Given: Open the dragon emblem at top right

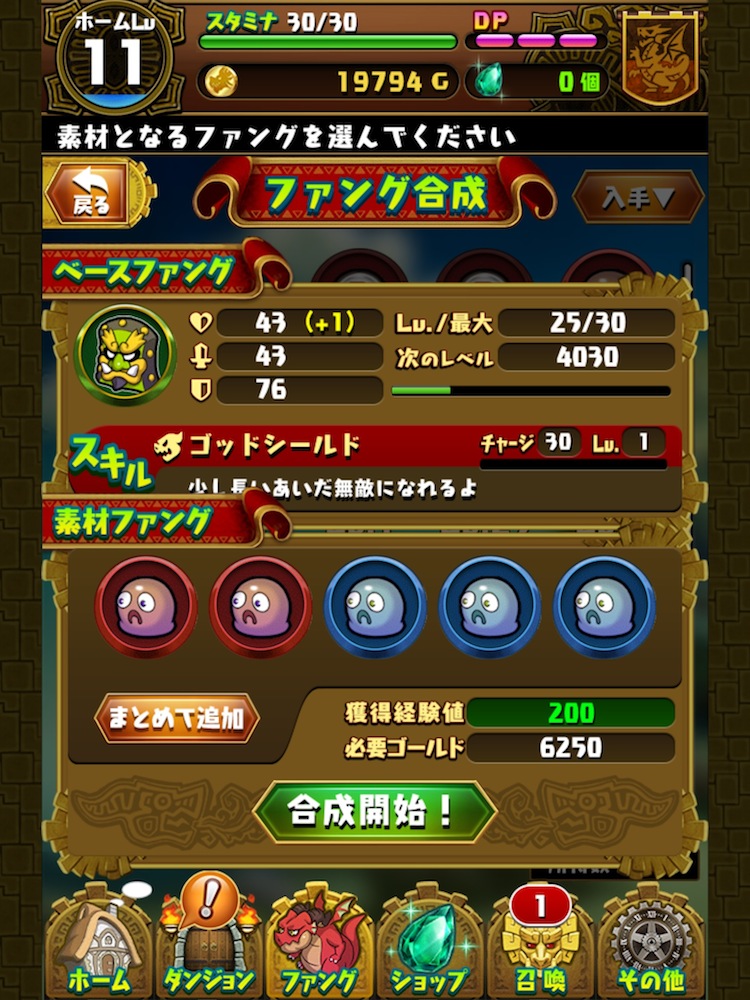Looking at the screenshot, I should click(x=660, y=57).
